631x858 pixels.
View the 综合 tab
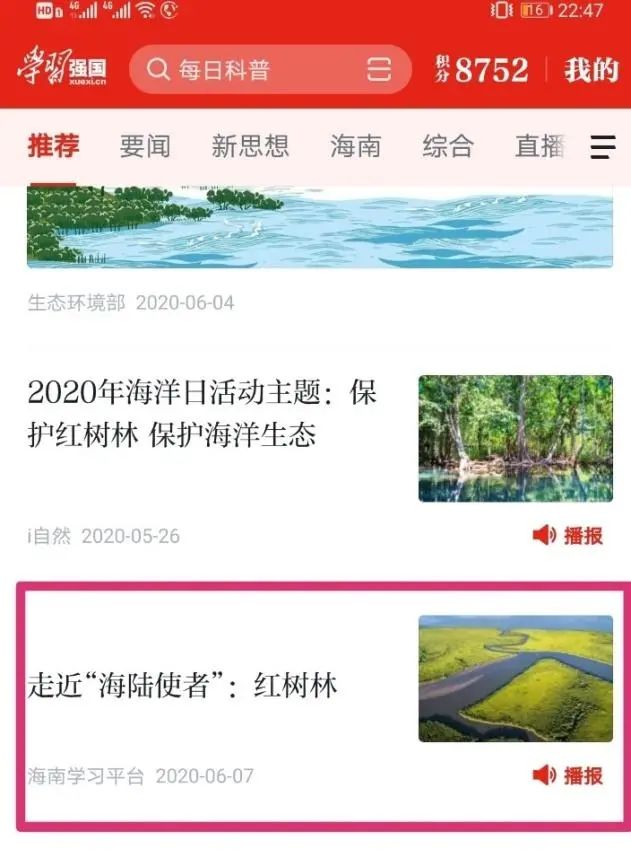tap(447, 146)
